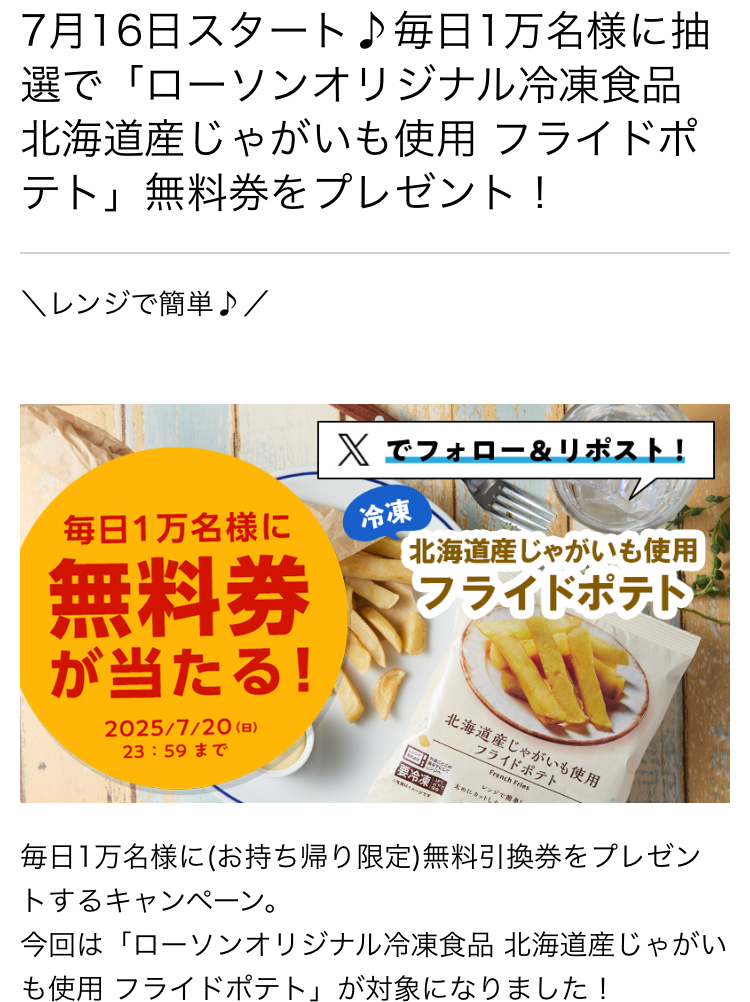
Task: Open the fried potato free coupon campaign banner
Action: pos(375,603)
